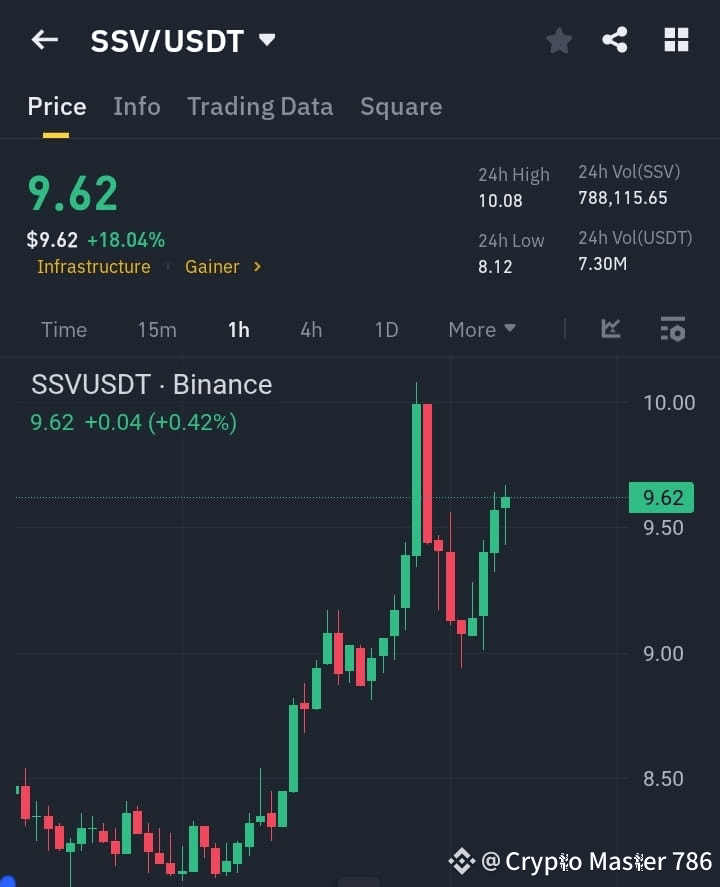
Task: Expand the More timeframe dropdown
Action: [x=481, y=329]
